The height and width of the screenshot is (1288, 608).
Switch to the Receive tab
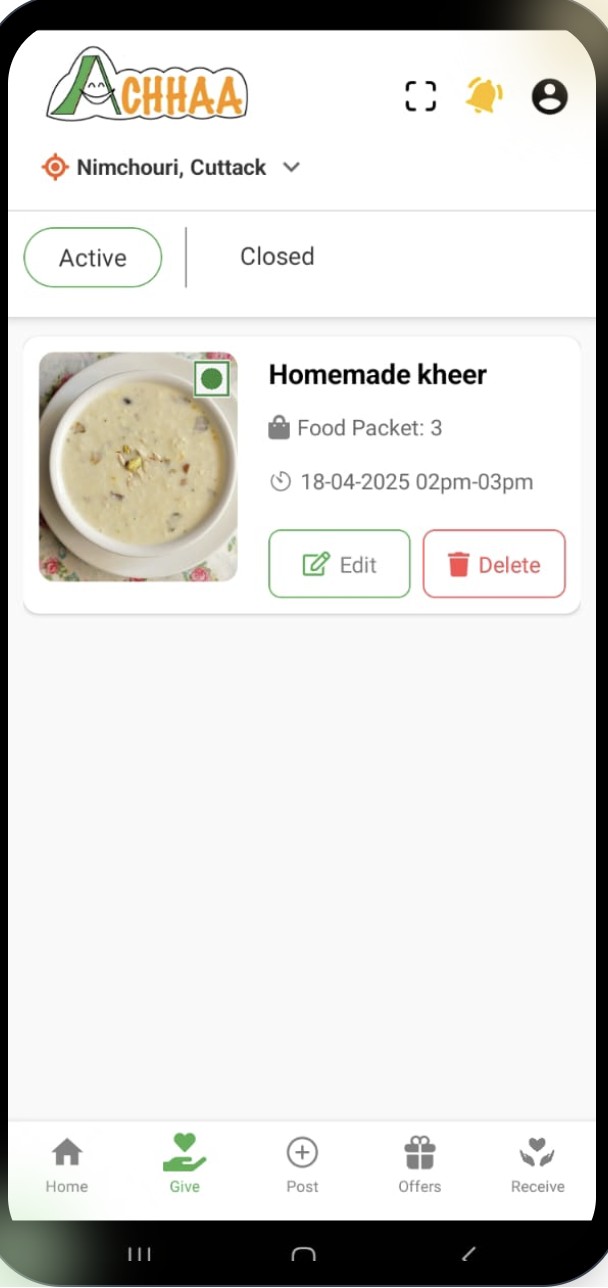point(537,1165)
